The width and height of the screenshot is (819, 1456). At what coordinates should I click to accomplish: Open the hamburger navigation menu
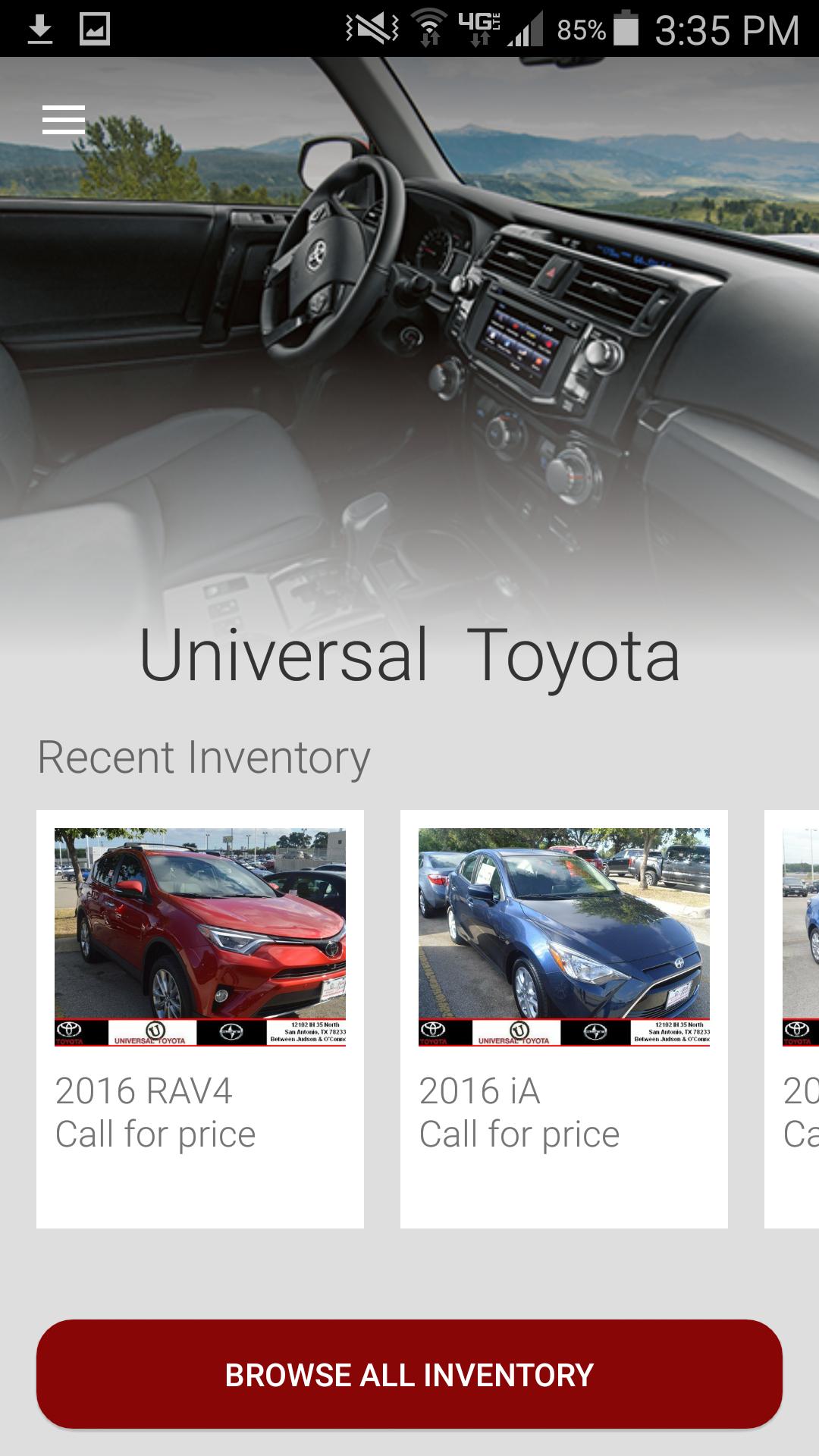click(64, 120)
